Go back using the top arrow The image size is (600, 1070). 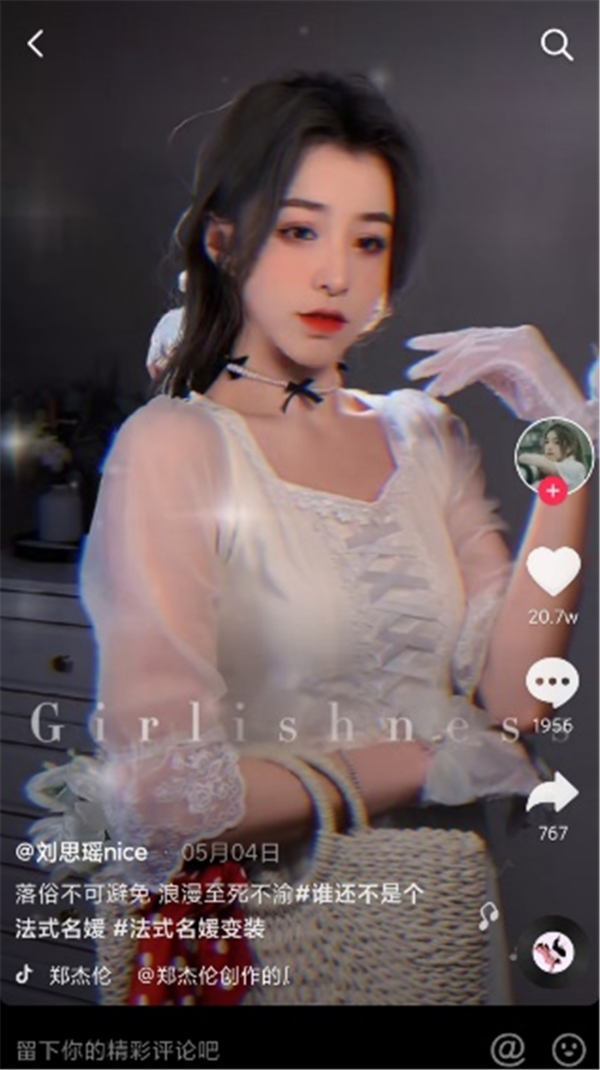(x=36, y=43)
